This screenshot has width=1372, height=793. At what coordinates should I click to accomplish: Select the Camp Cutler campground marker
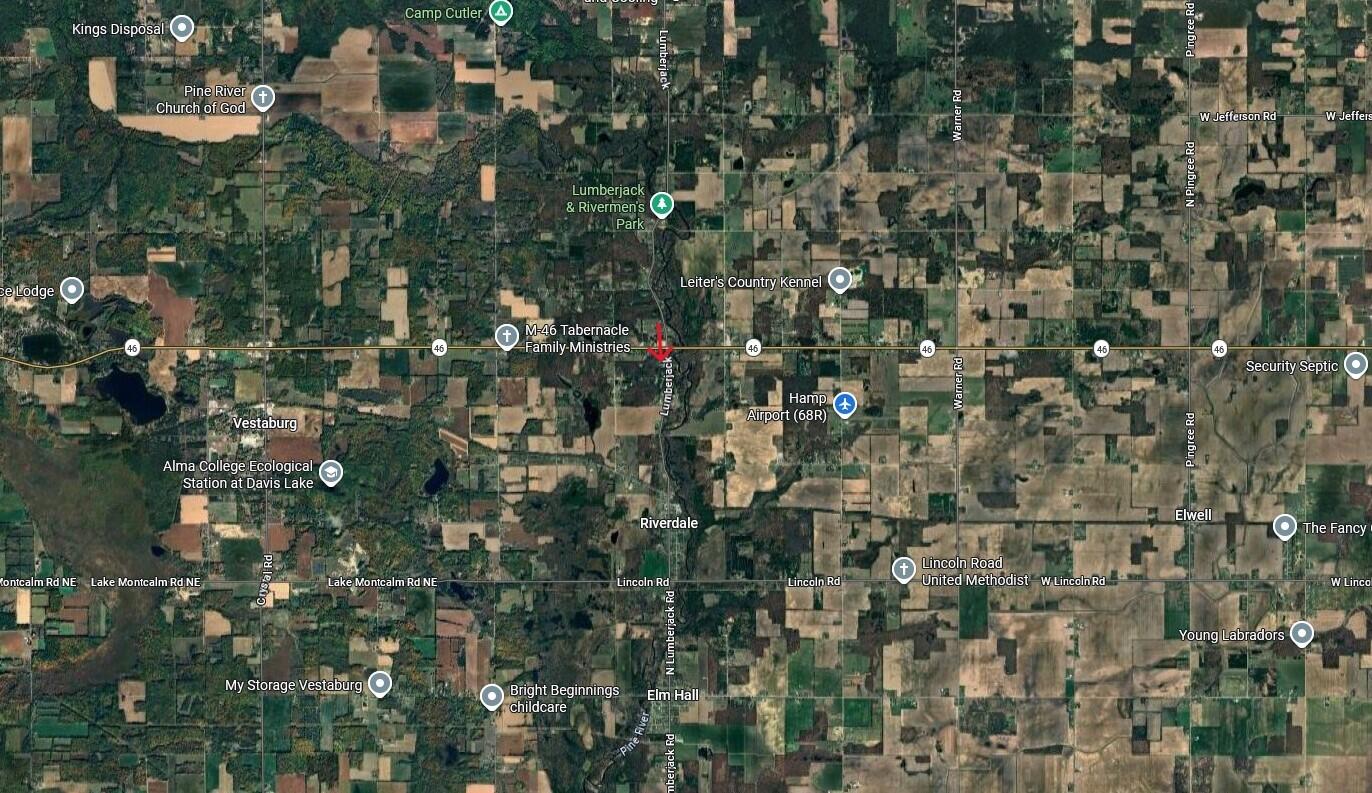point(502,12)
